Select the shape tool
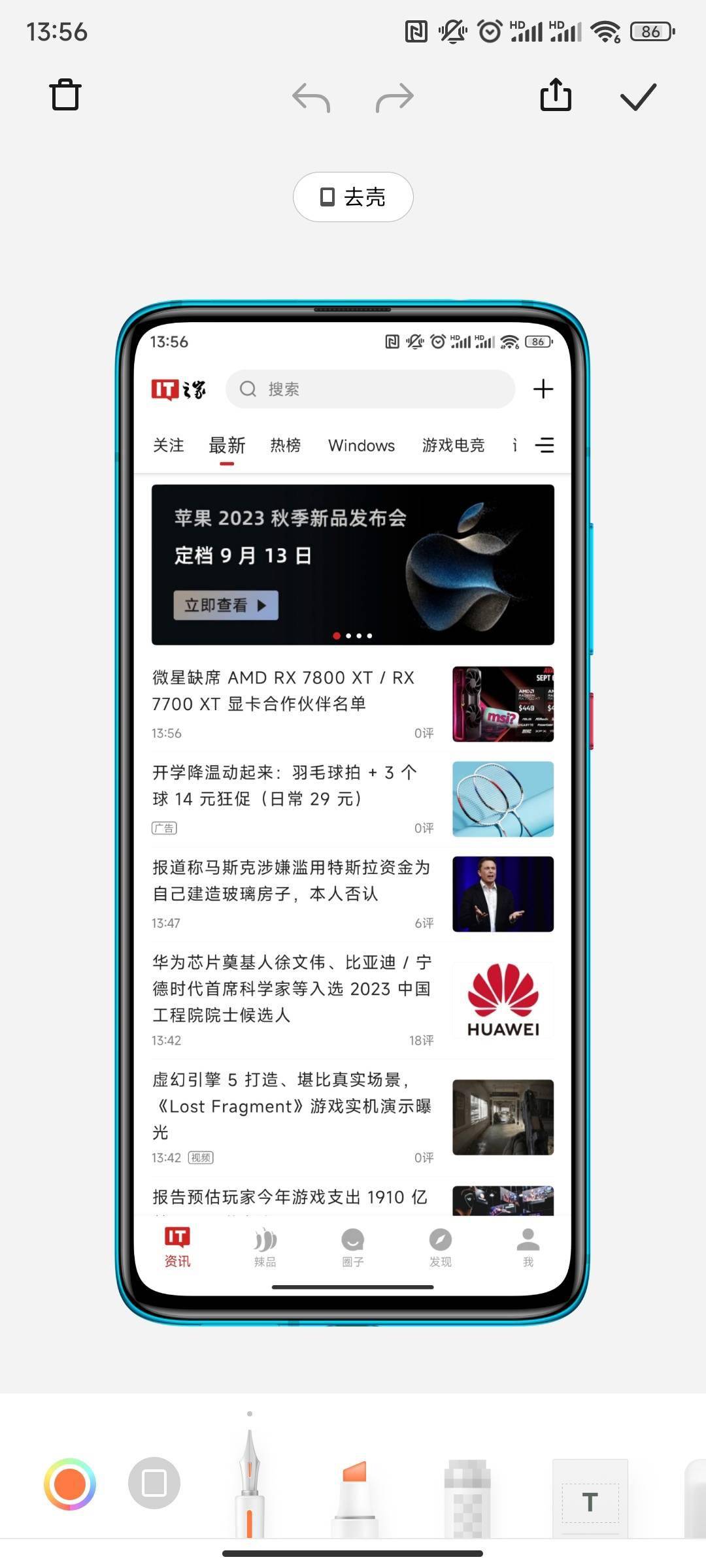Screen dimensions: 706x1568 154,1483
